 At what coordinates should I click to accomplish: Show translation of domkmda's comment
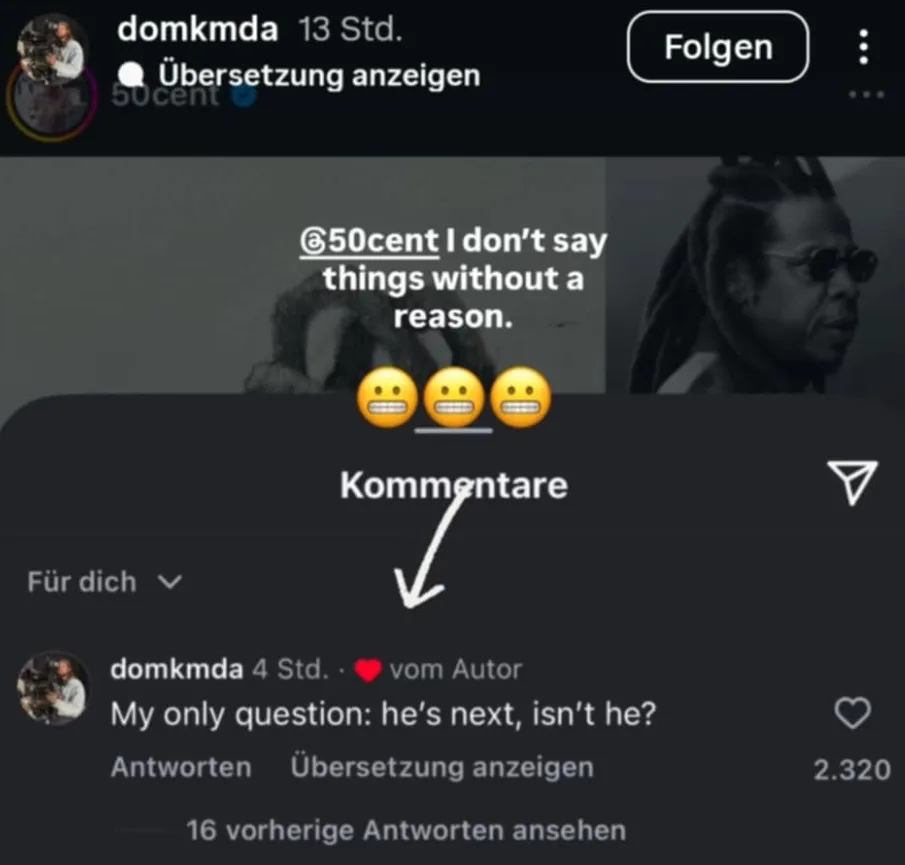pyautogui.click(x=441, y=768)
